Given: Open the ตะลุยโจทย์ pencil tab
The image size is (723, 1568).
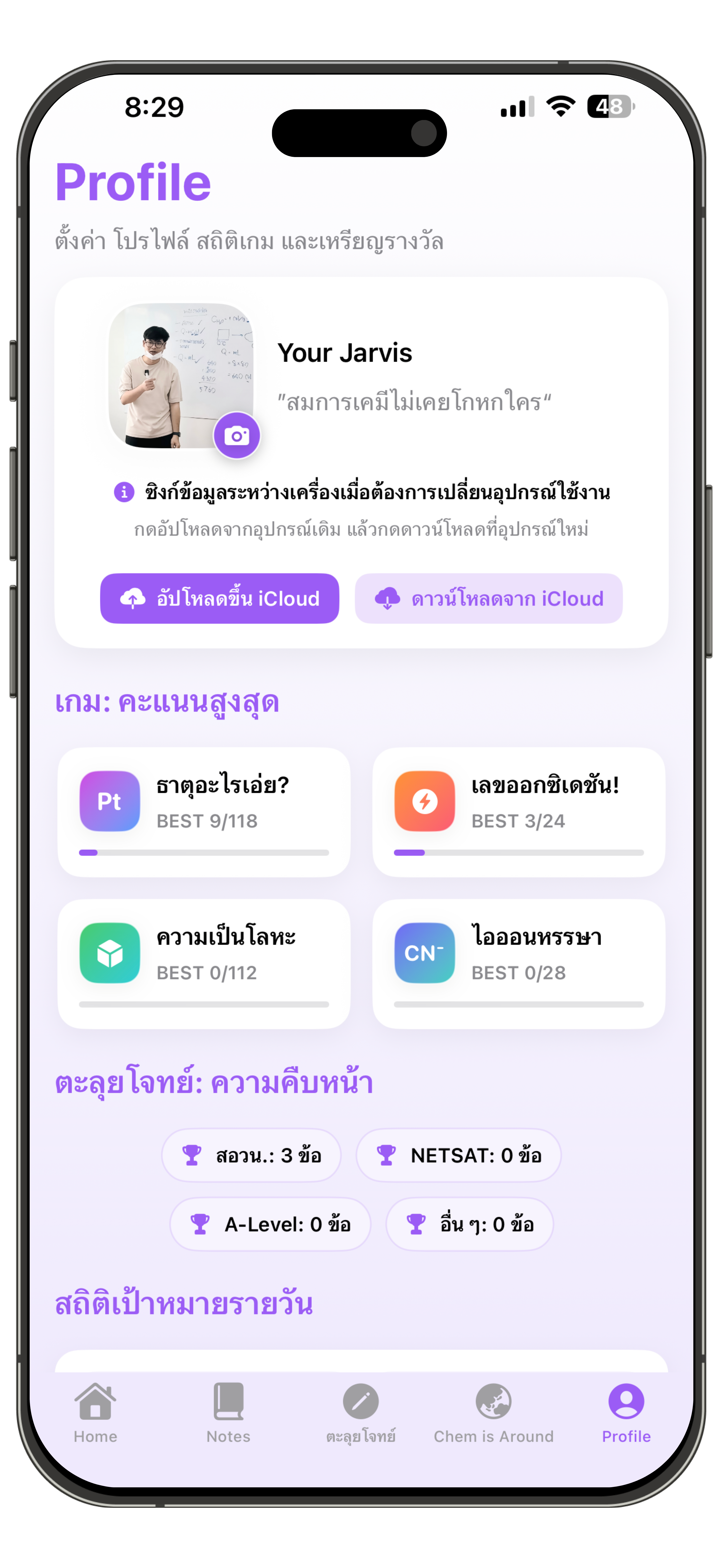Looking at the screenshot, I should click(361, 1412).
